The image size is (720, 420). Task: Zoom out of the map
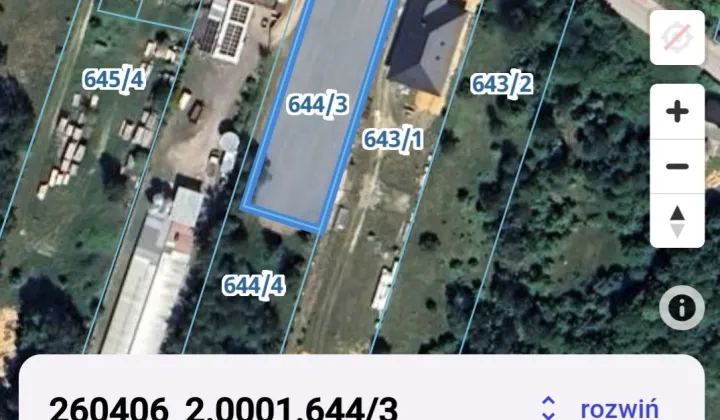pos(677,165)
